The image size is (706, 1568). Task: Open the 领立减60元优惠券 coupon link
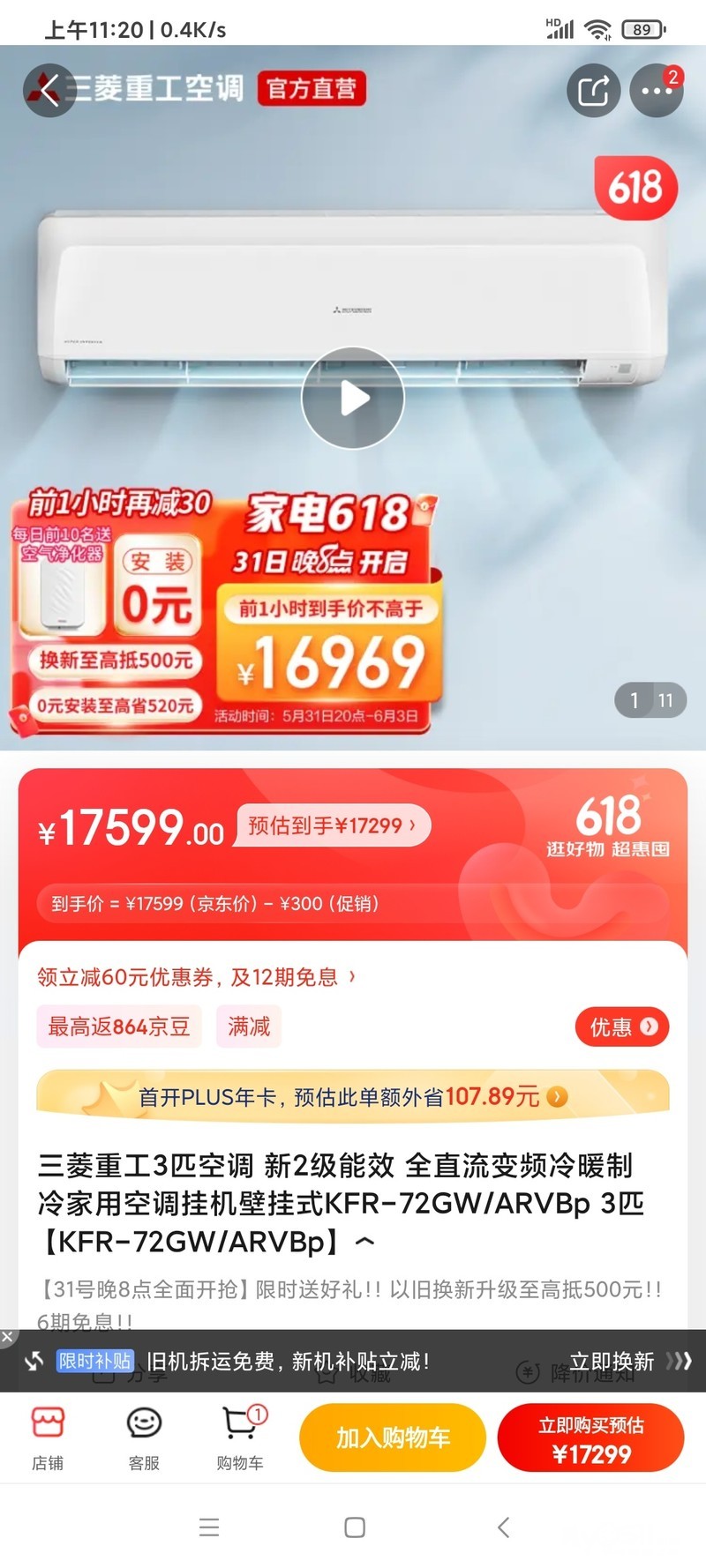[196, 977]
